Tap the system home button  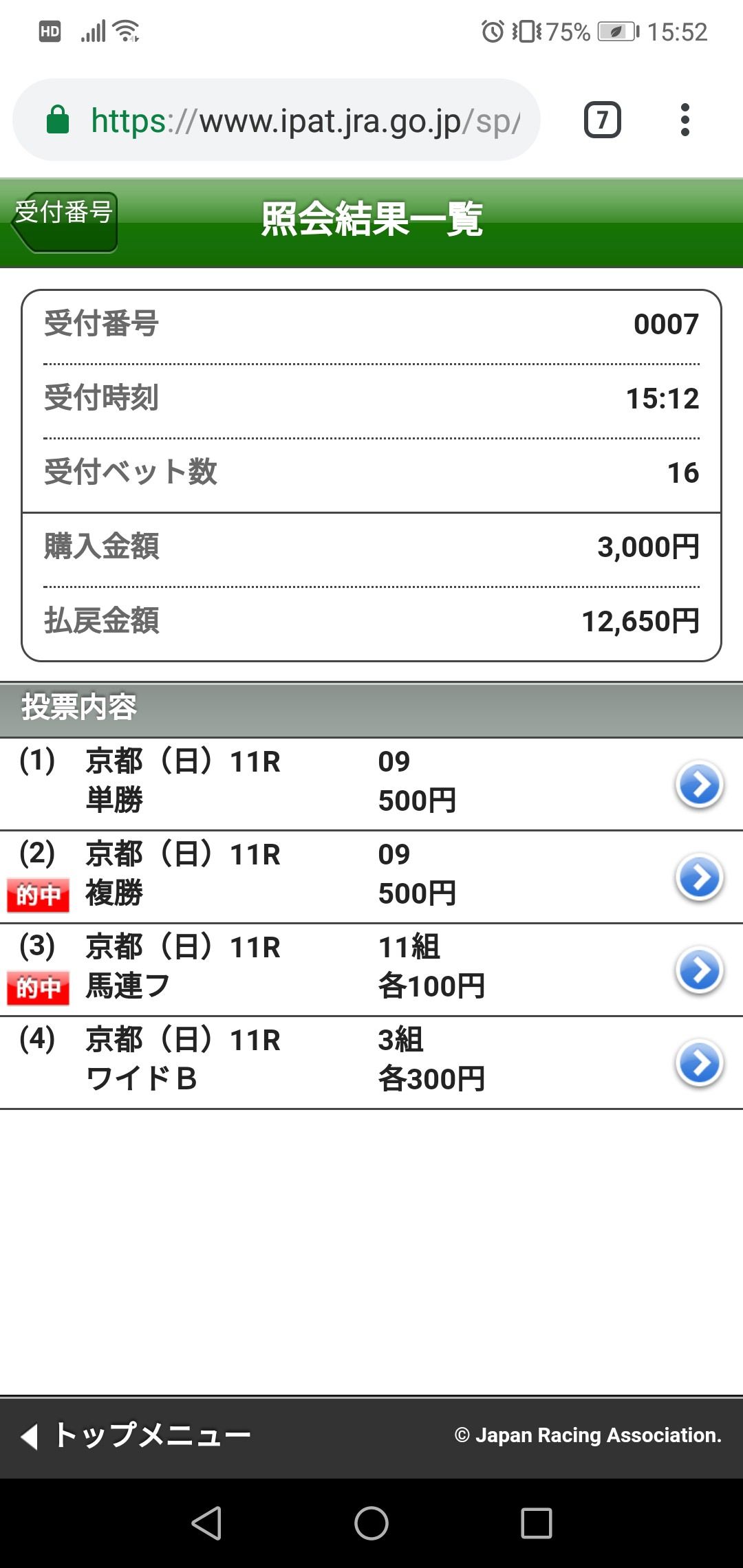(371, 1523)
